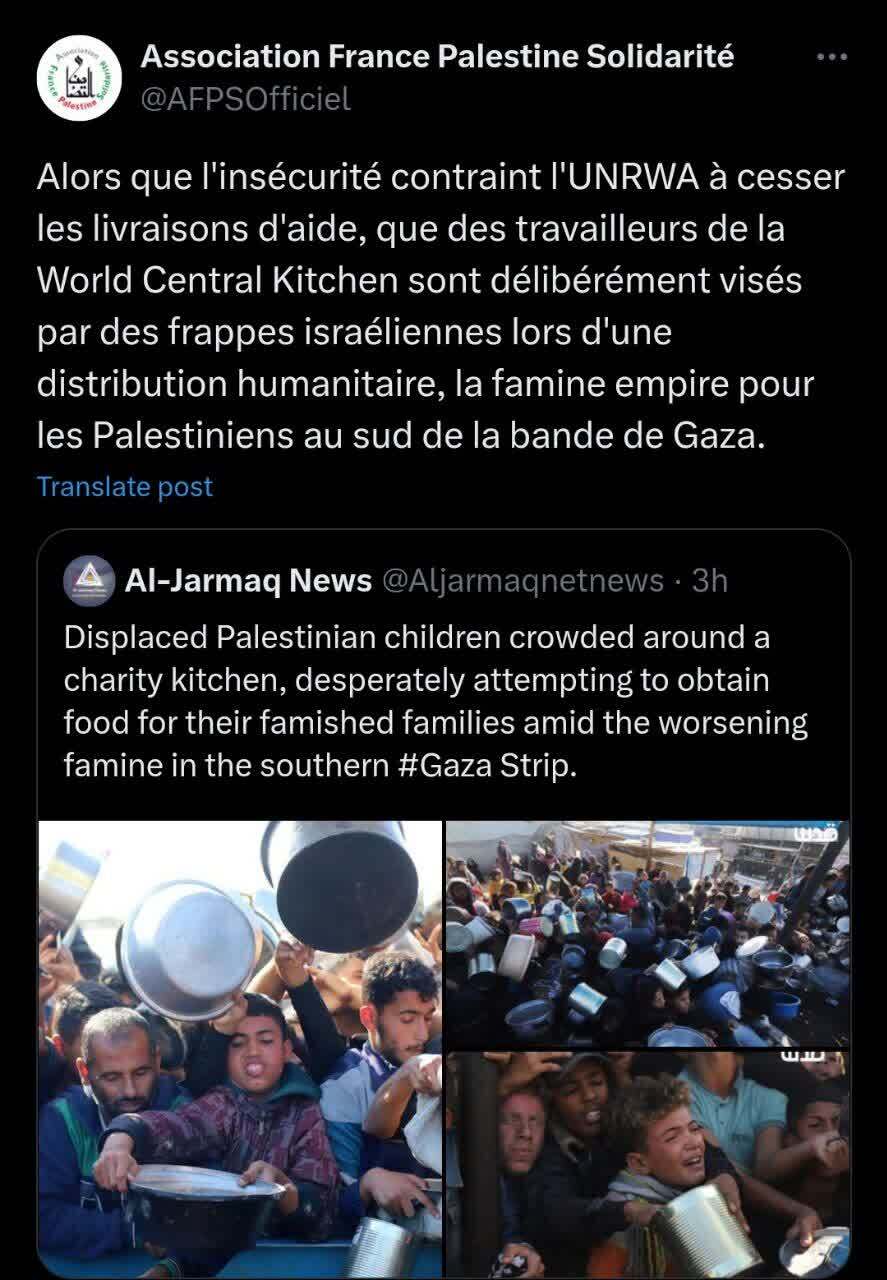This screenshot has height=1280, width=887.
Task: Open the post's three-dot overflow menu
Action: point(831,57)
